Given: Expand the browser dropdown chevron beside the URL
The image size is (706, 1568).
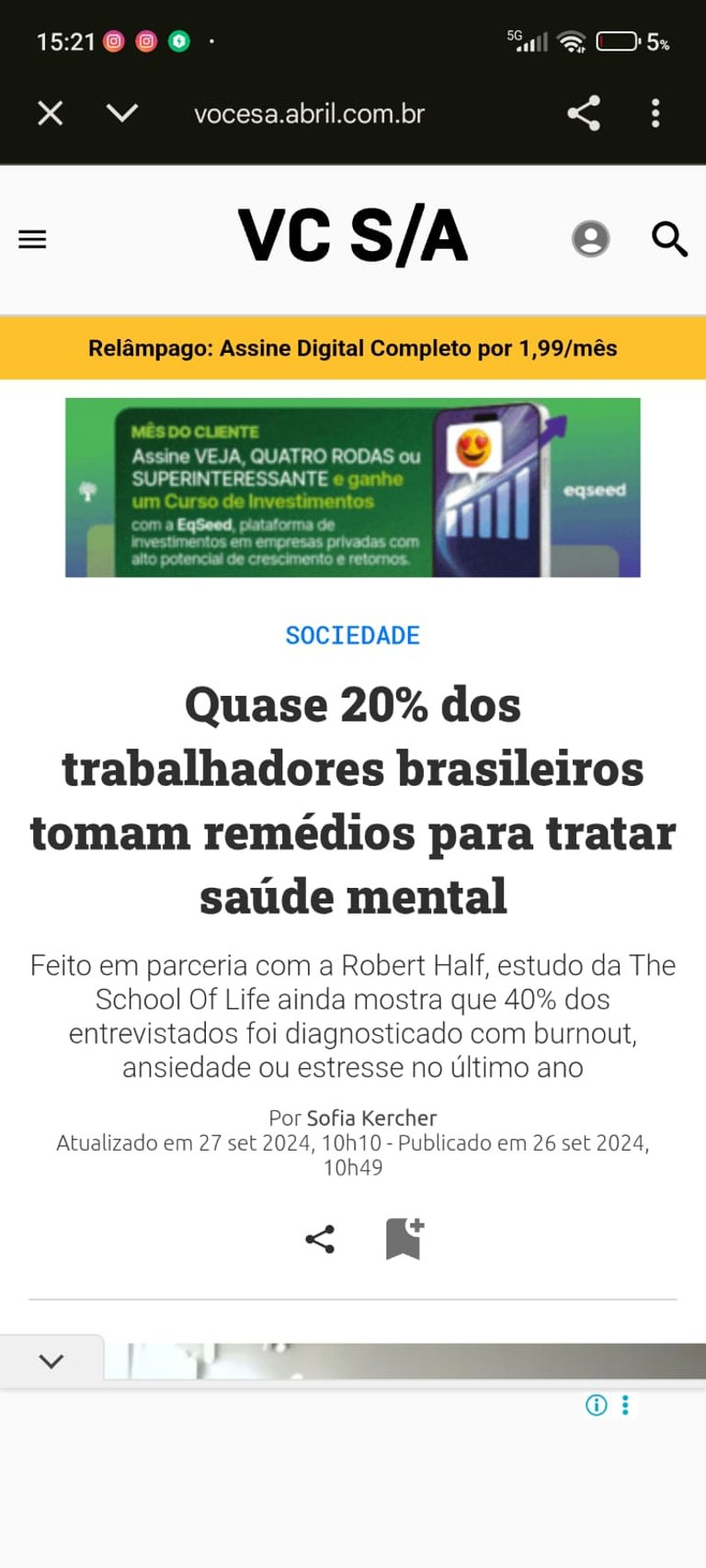Looking at the screenshot, I should tap(122, 113).
